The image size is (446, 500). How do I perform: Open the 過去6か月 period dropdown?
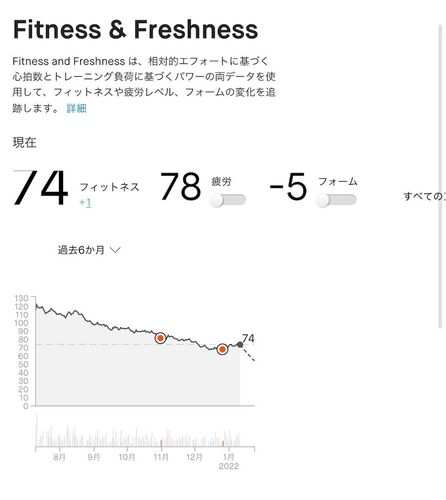[x=89, y=250]
